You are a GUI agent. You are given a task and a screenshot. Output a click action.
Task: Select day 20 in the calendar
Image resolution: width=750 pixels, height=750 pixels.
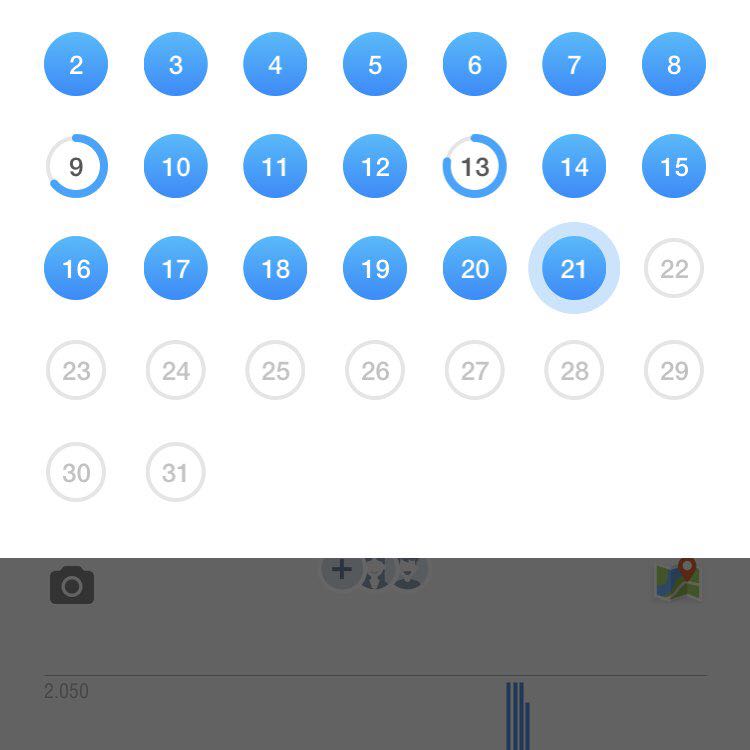[475, 268]
